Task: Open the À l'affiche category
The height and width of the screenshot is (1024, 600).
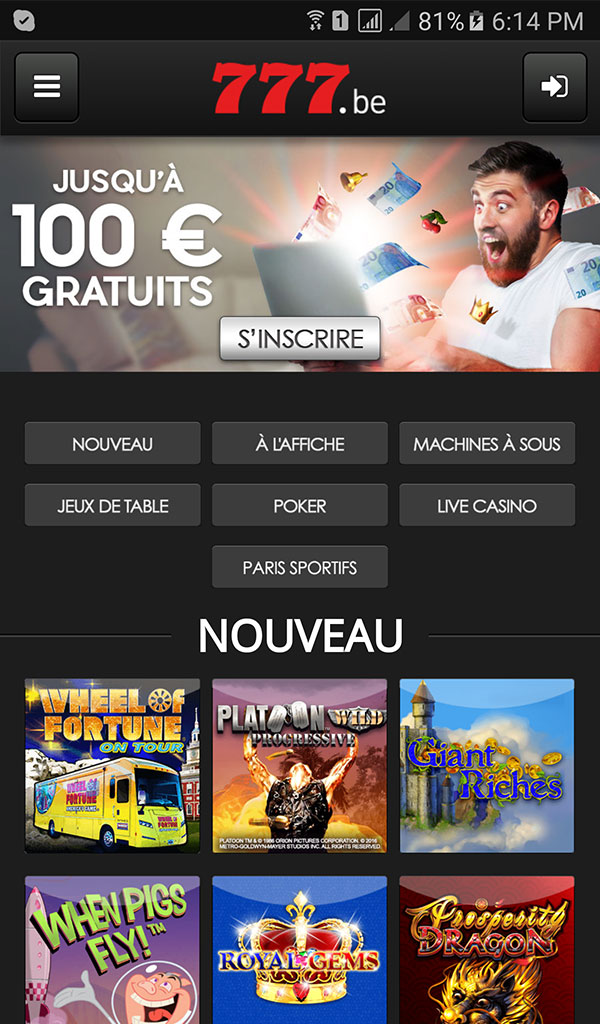Action: tap(300, 444)
